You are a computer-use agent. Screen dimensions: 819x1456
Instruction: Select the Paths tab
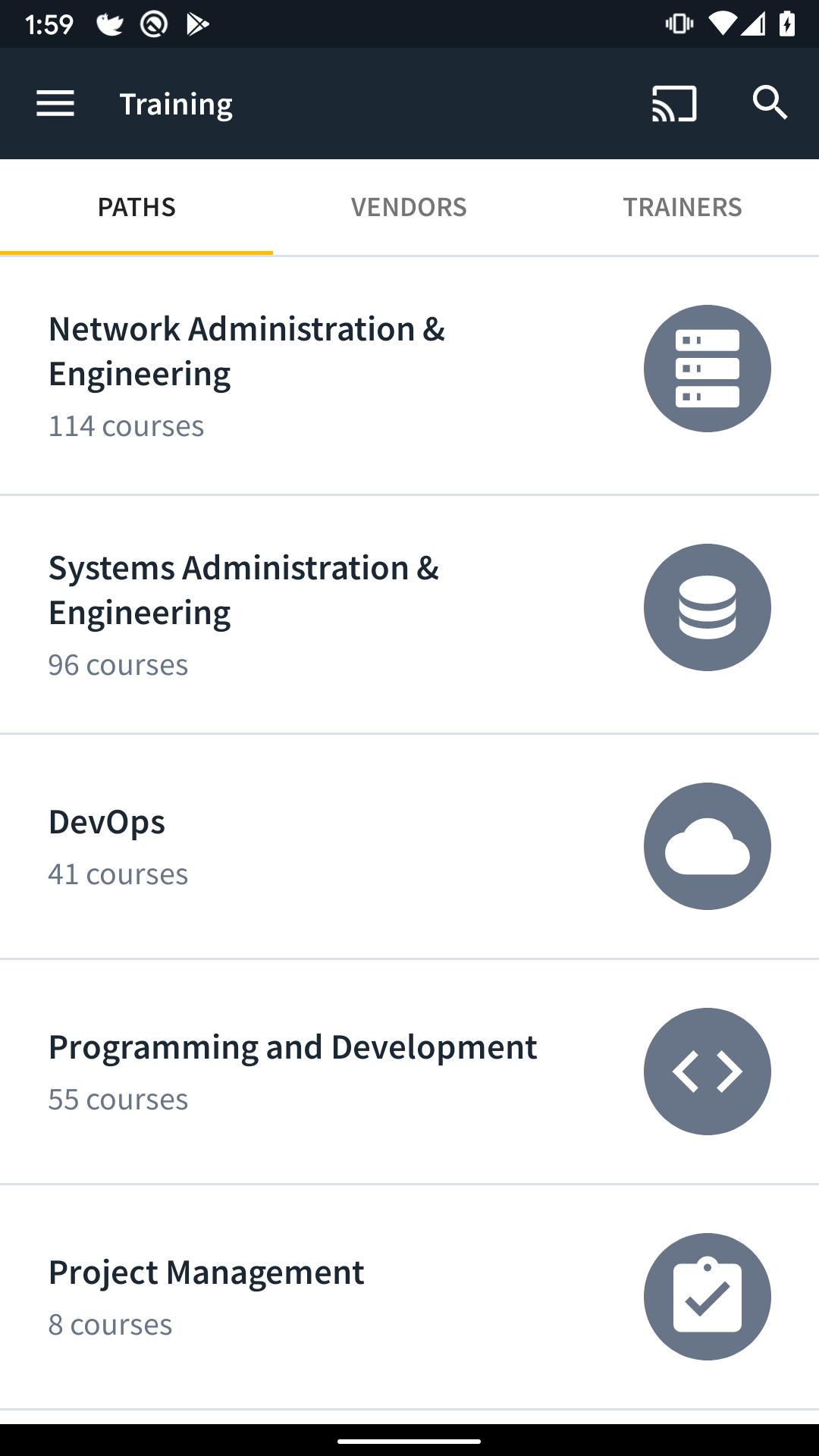click(x=136, y=207)
